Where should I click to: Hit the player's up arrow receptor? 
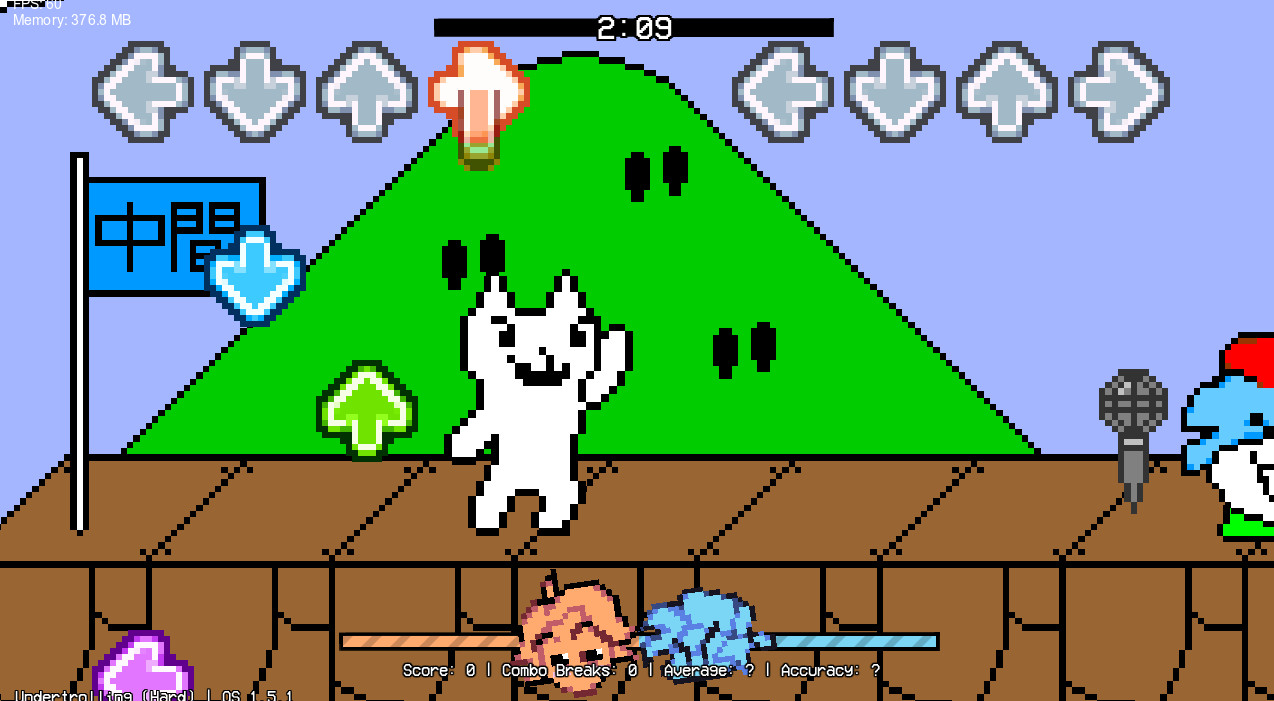point(1006,91)
